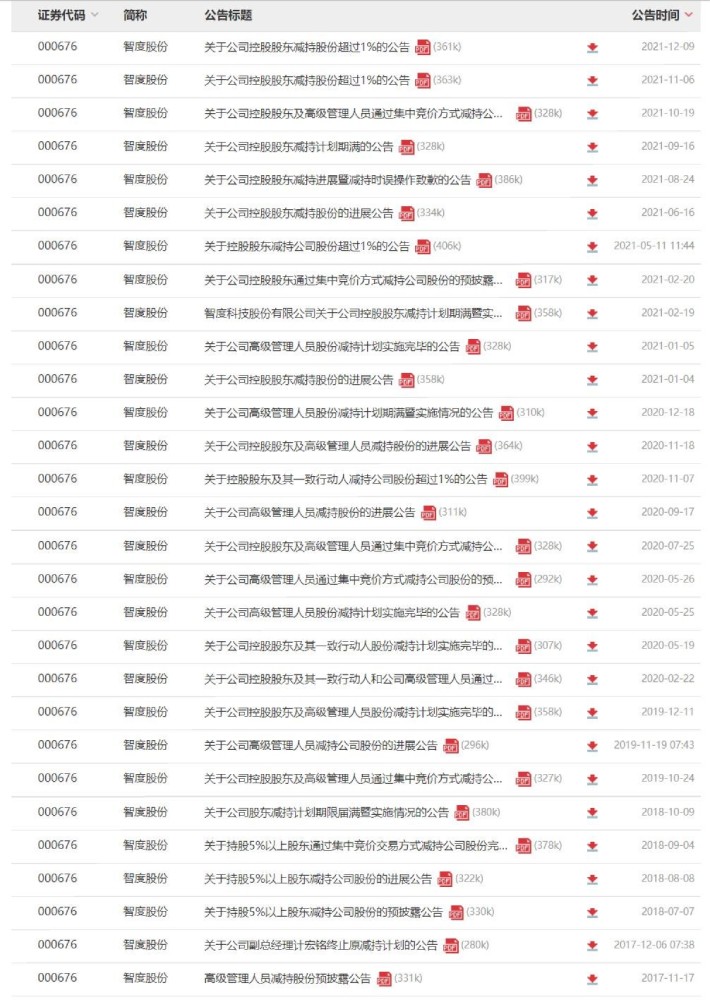Download the announcement dated 2017-11-17
The image size is (710, 1000).
pos(592,979)
